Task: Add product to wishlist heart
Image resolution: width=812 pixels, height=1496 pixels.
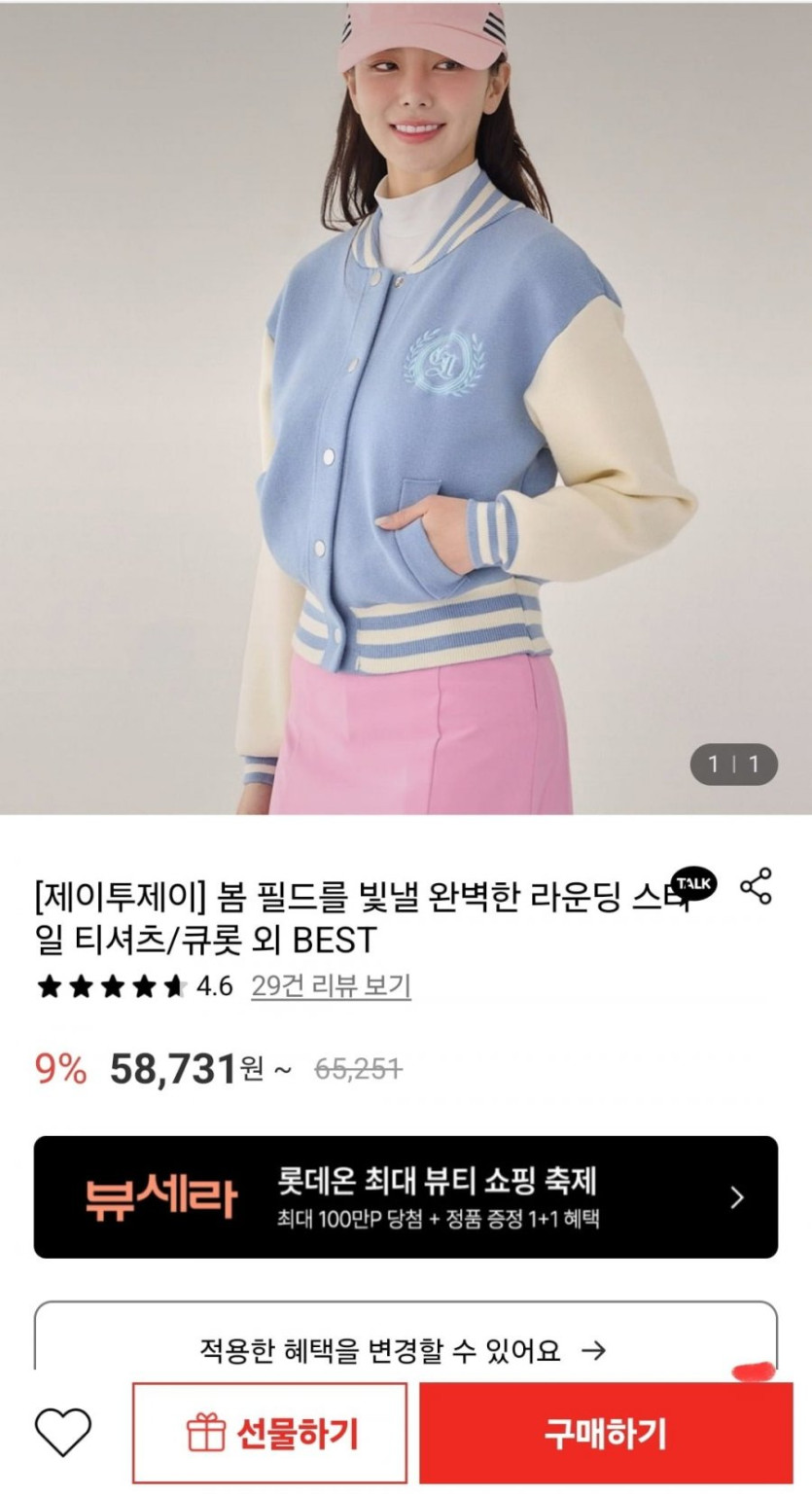Action: click(62, 1433)
